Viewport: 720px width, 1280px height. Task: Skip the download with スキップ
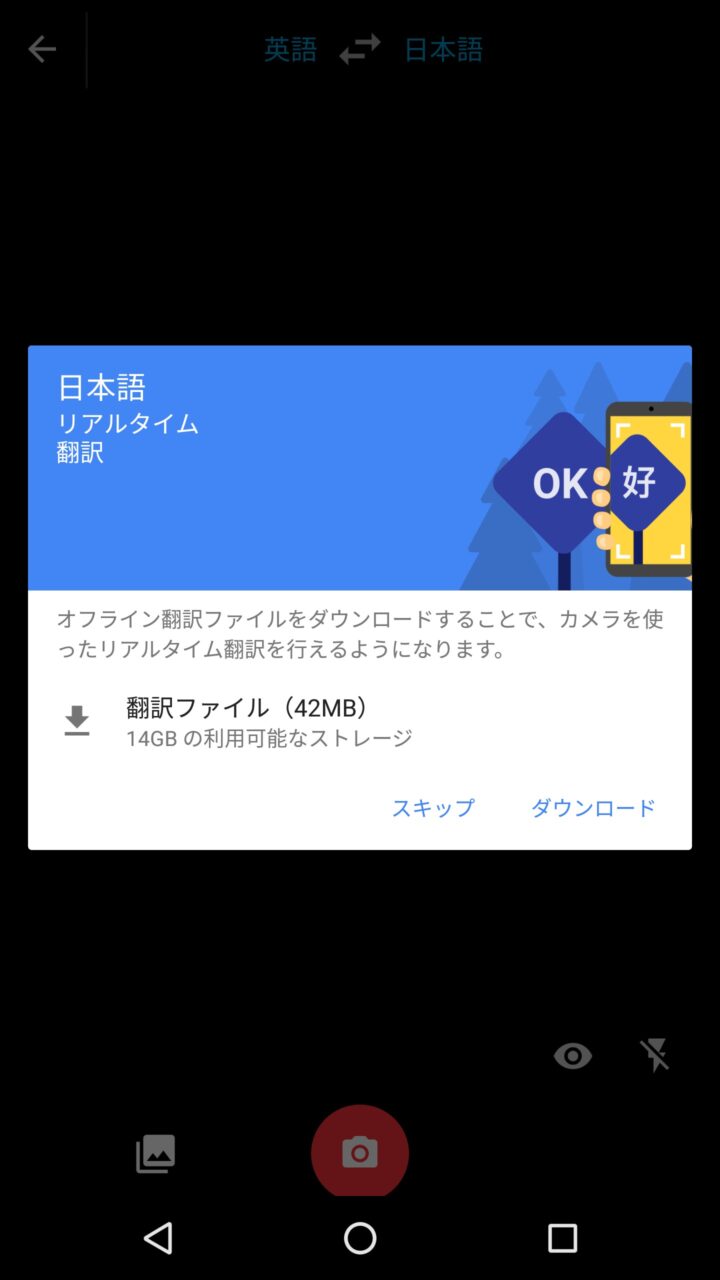click(x=433, y=808)
